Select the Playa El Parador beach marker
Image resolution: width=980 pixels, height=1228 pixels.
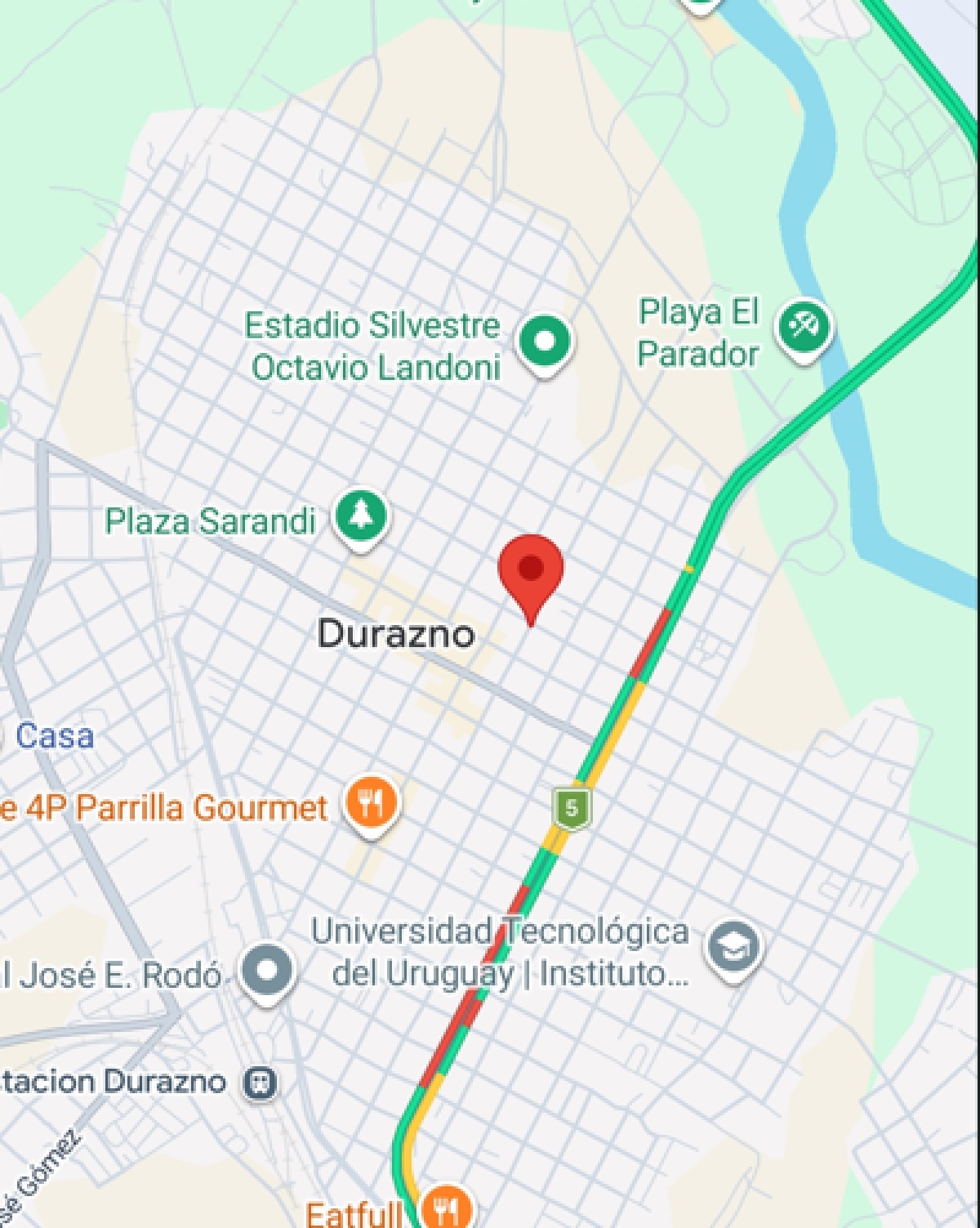(x=804, y=328)
